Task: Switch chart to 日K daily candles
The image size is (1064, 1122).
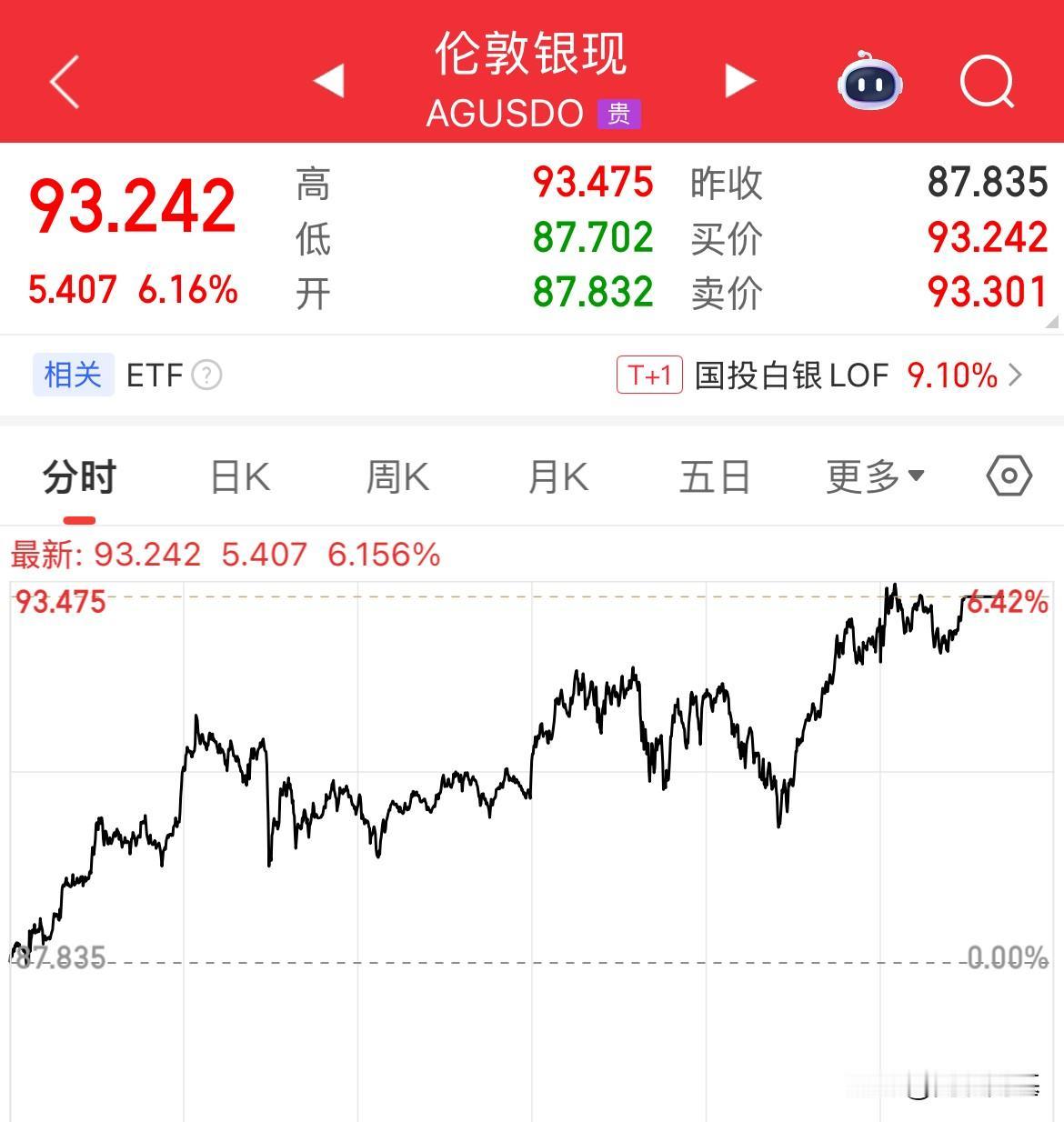Action: pyautogui.click(x=239, y=475)
